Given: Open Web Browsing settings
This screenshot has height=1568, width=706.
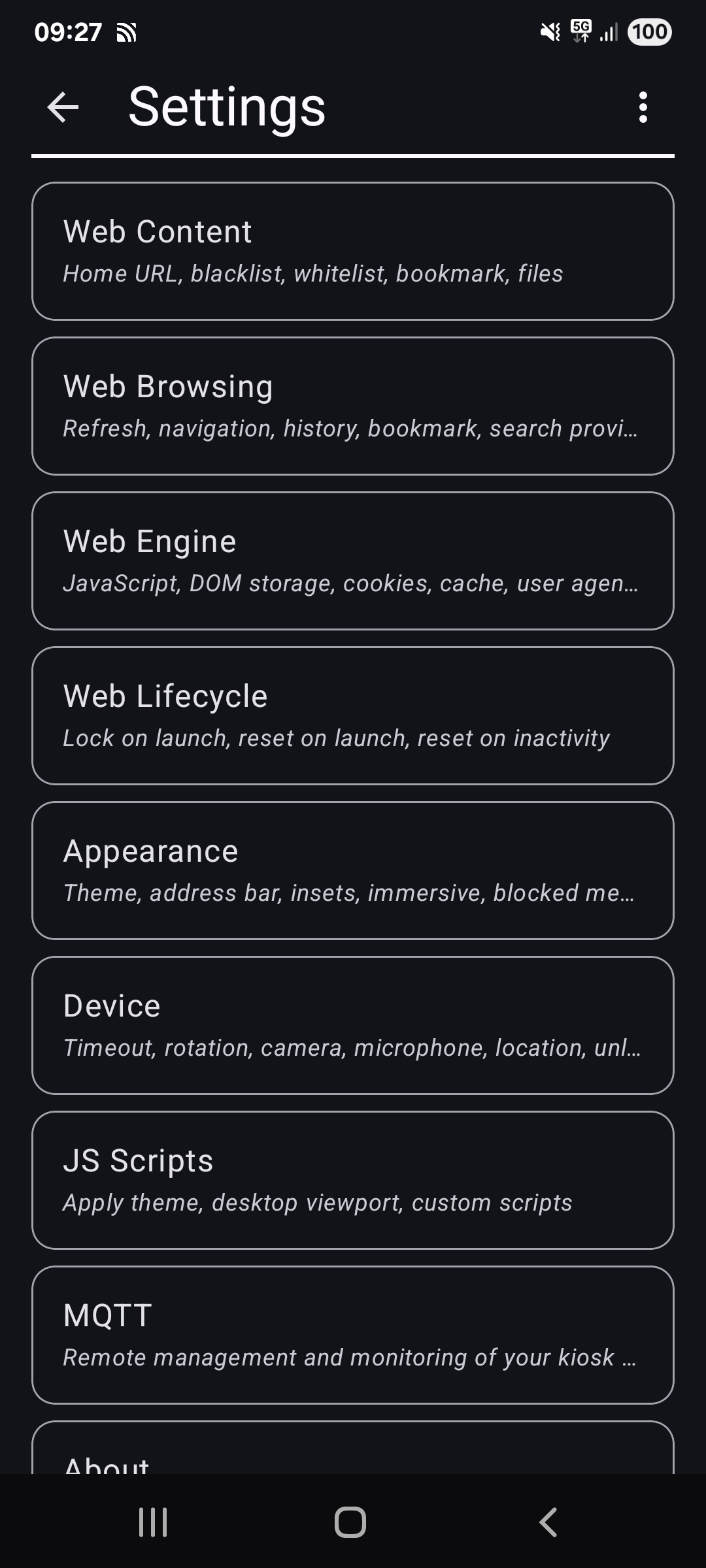Looking at the screenshot, I should point(353,406).
